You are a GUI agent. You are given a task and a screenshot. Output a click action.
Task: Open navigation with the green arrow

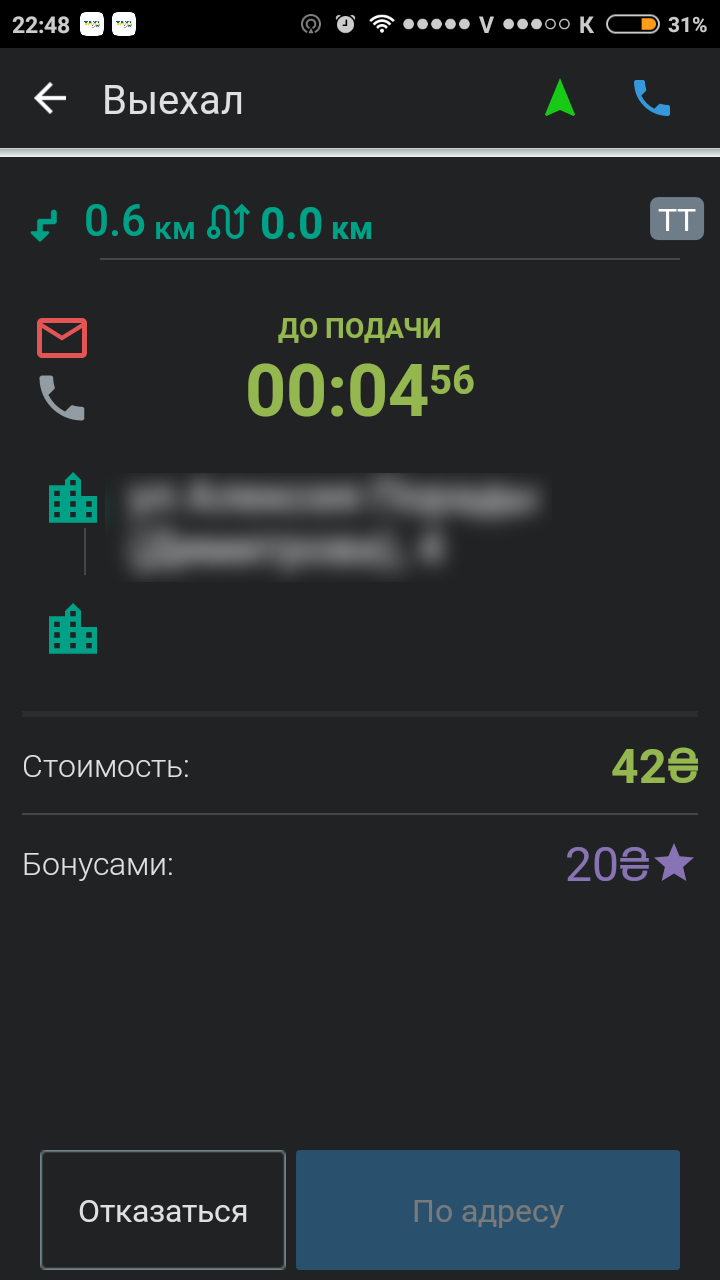[x=560, y=98]
